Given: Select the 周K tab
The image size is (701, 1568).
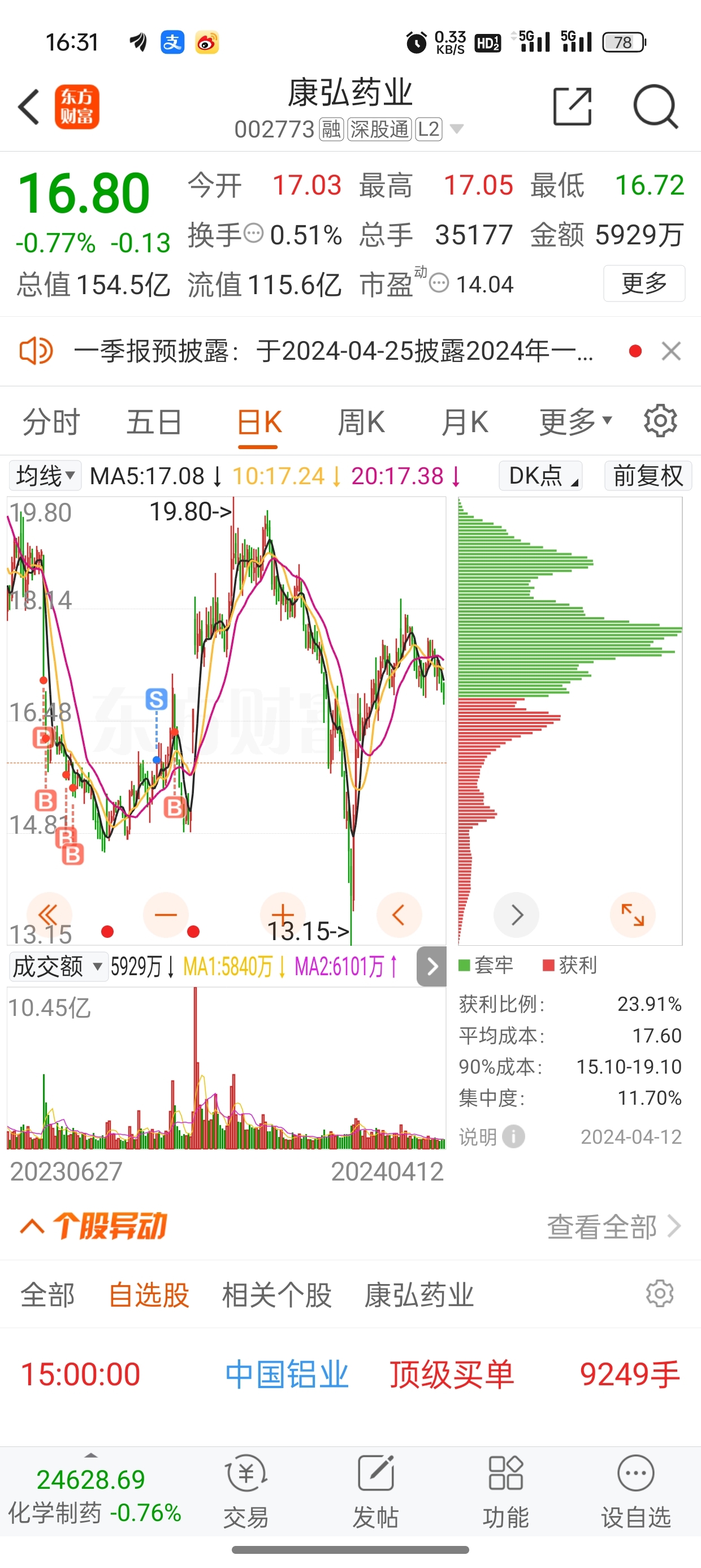Looking at the screenshot, I should [x=361, y=422].
